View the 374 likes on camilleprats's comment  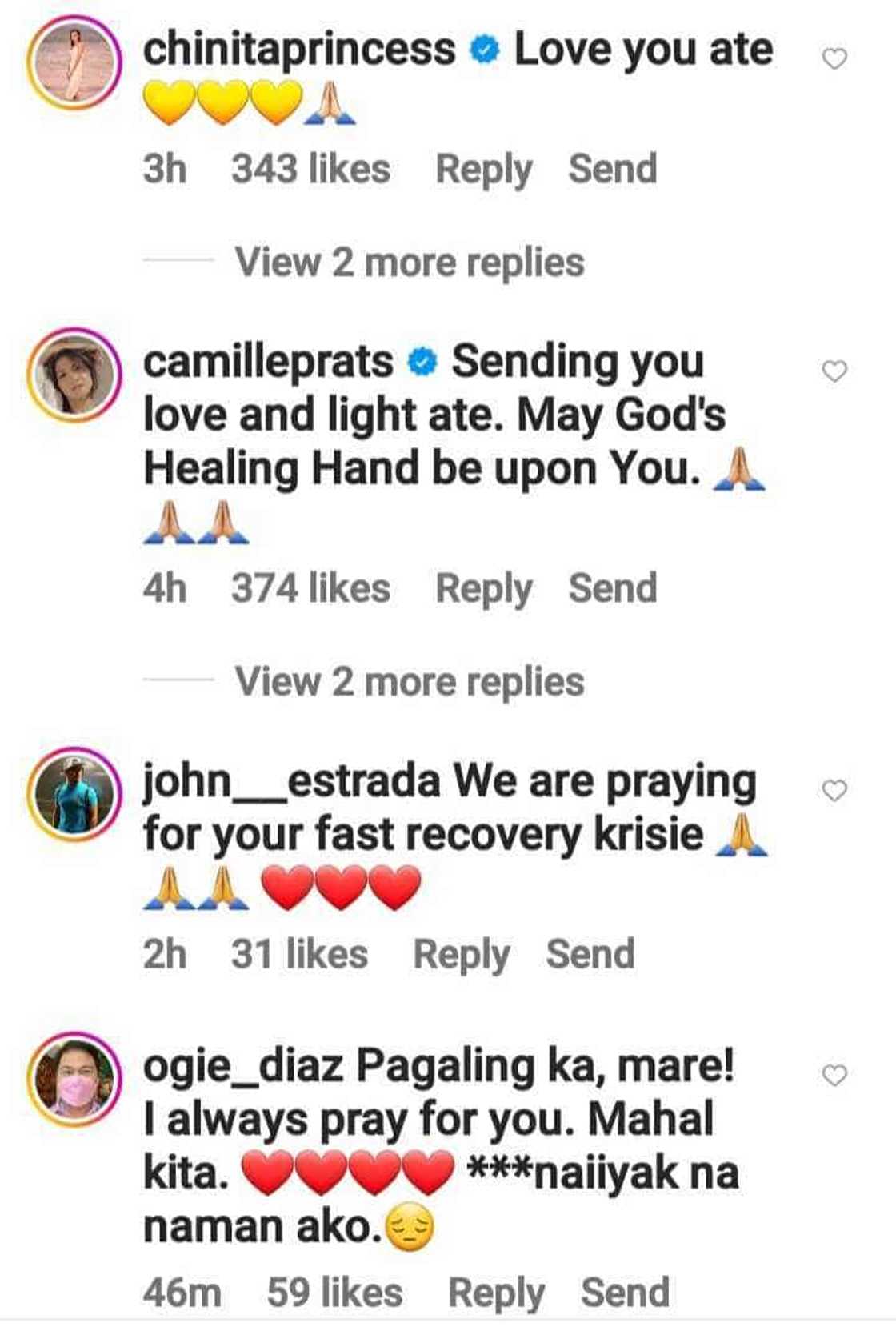pos(310,589)
